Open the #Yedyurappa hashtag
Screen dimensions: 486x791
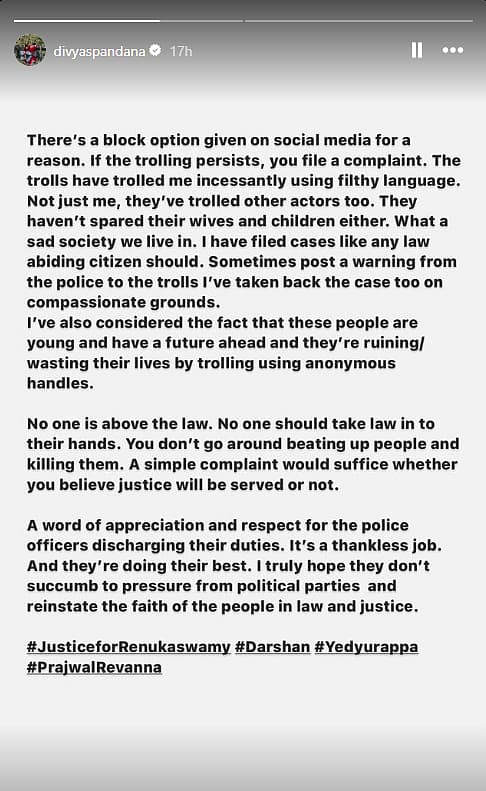pyautogui.click(x=366, y=647)
